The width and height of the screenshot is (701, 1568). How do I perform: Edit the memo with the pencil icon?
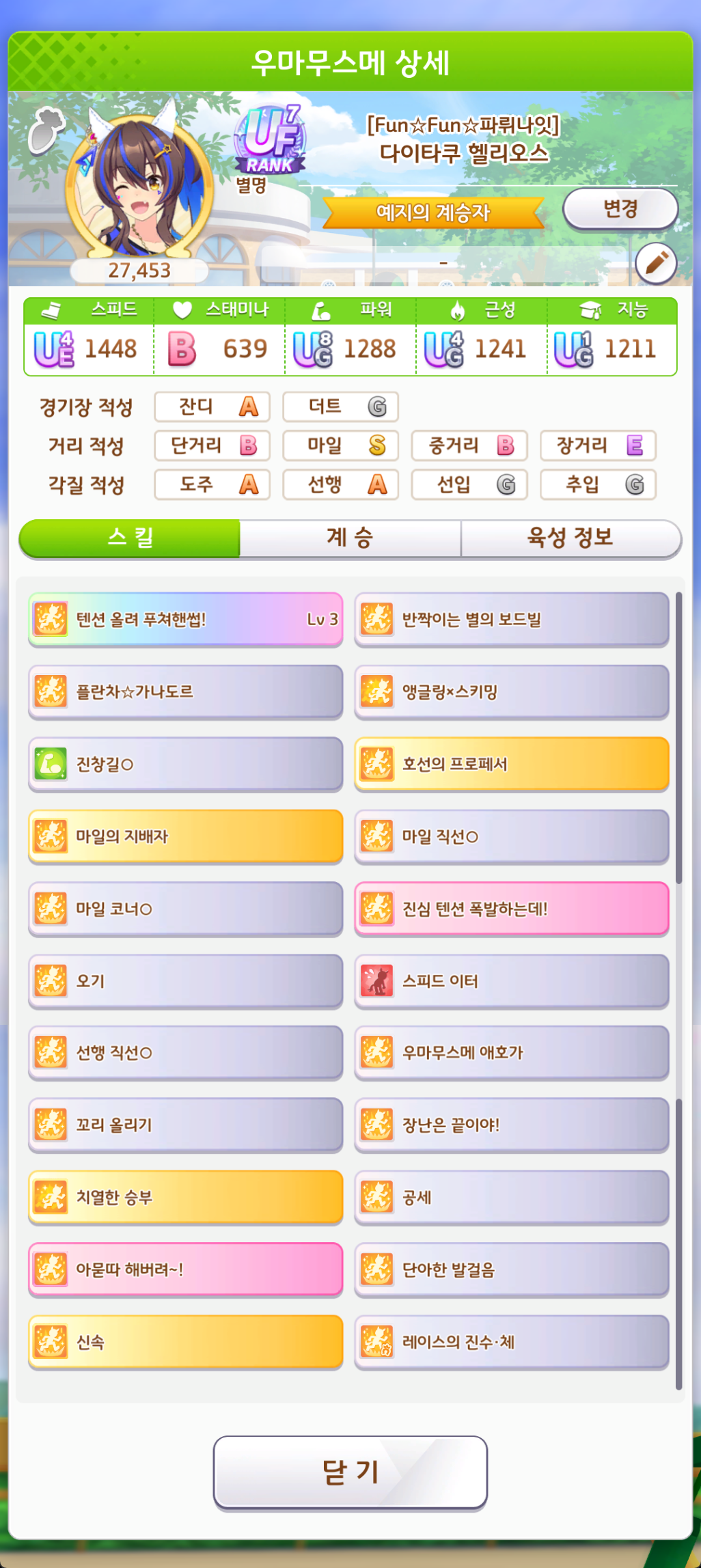tap(656, 263)
